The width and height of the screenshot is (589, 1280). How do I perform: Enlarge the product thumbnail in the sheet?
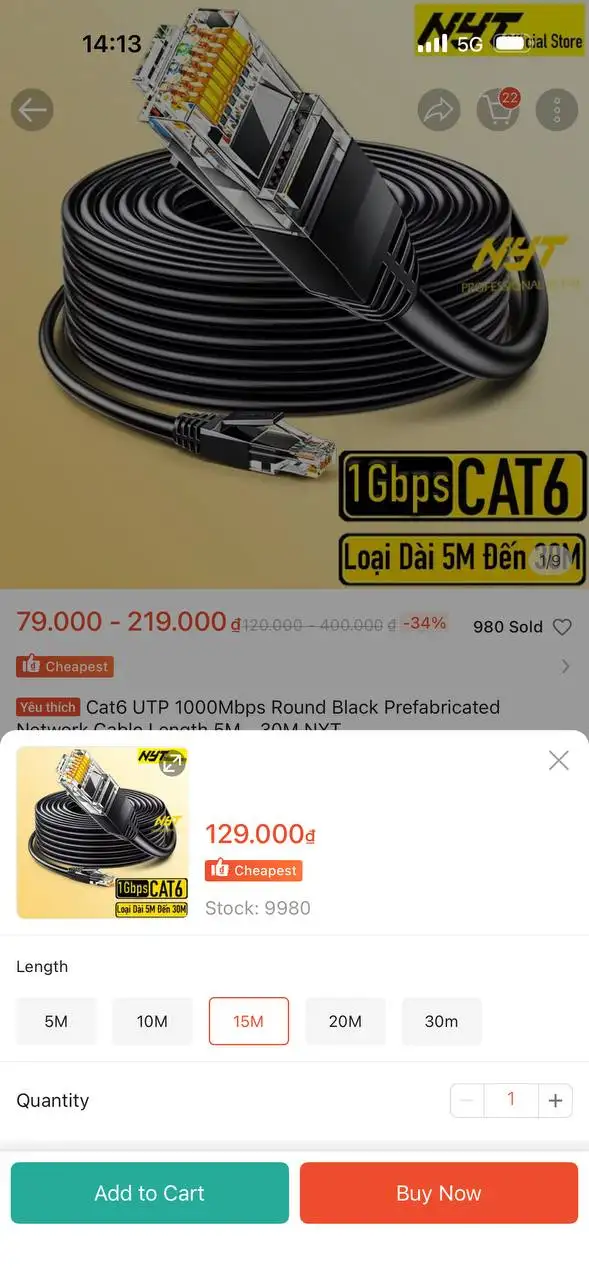click(x=172, y=764)
